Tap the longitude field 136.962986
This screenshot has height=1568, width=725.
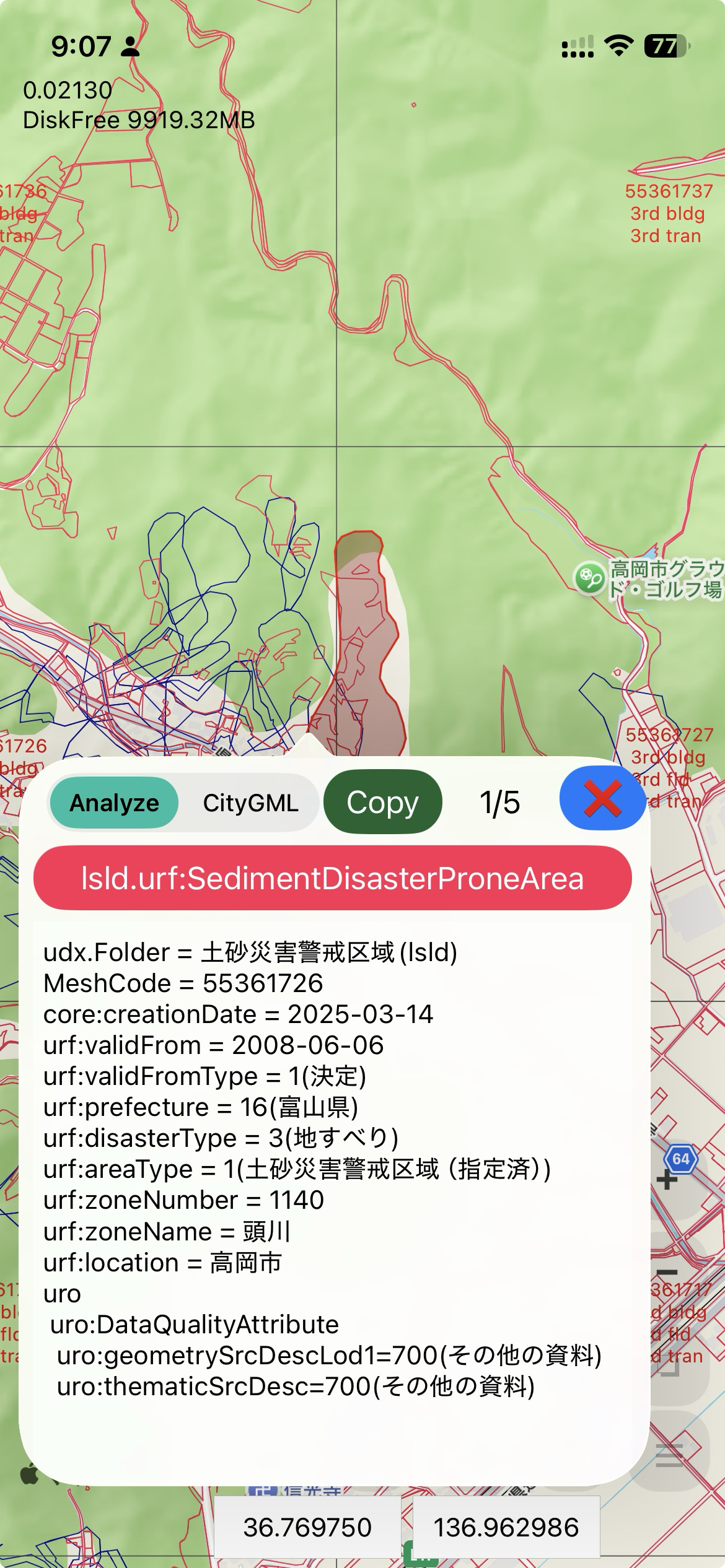coord(506,1527)
